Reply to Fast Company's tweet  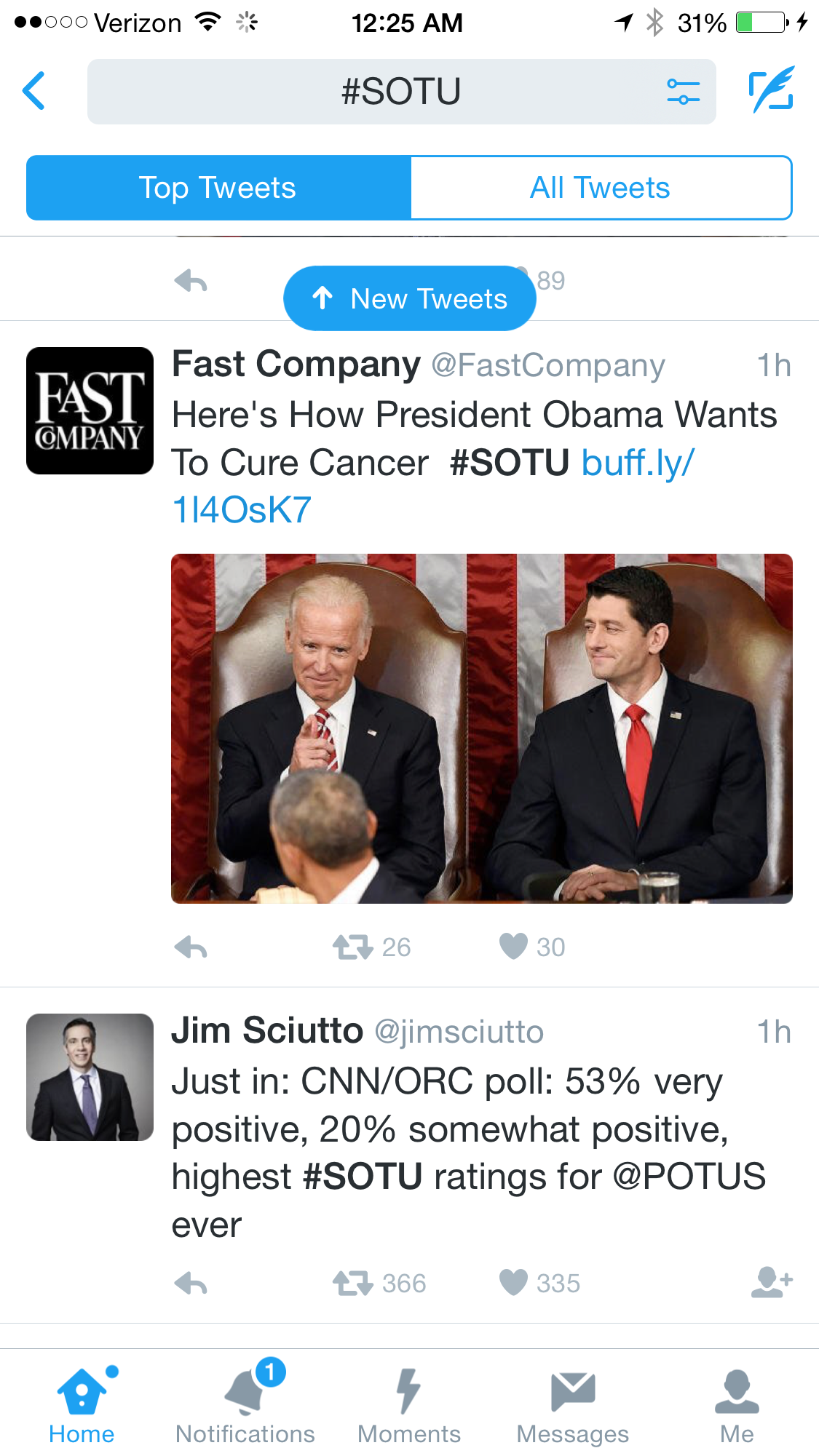click(x=191, y=947)
